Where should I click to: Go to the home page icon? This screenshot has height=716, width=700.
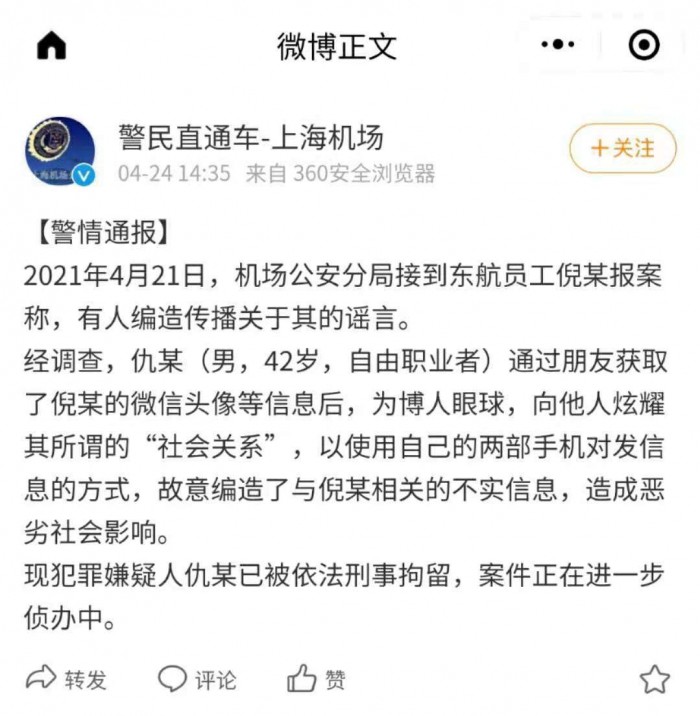(x=51, y=46)
